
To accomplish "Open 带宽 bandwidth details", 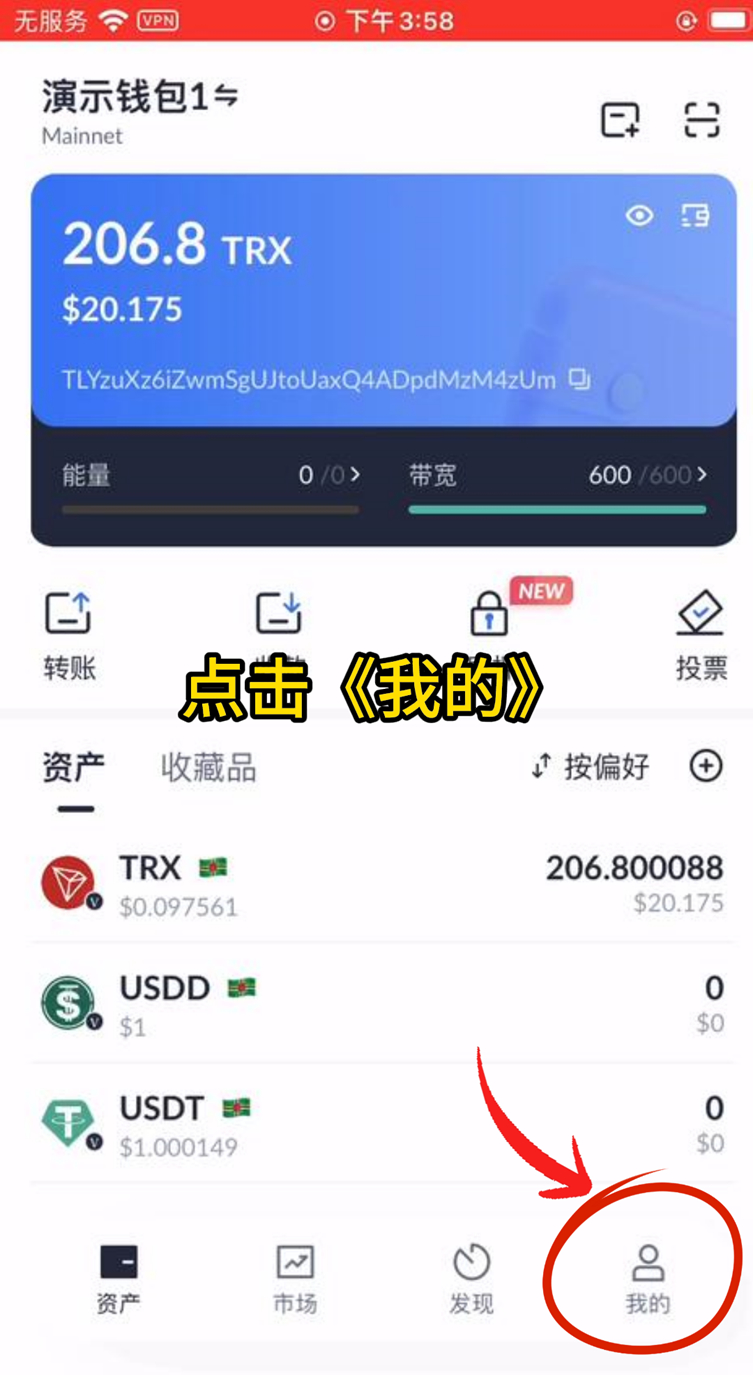I will tap(557, 475).
